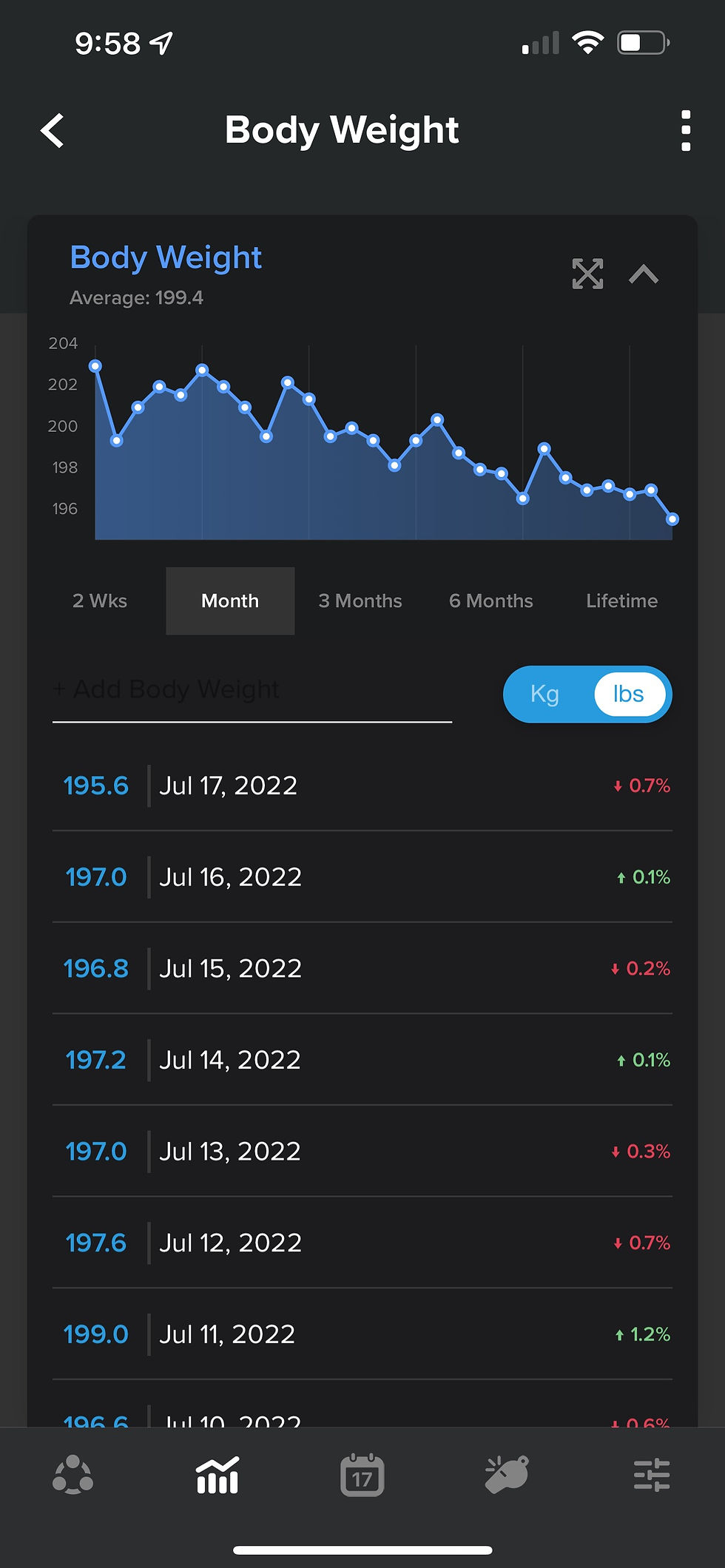Open the settings sliders tab
Viewport: 725px width, 1568px height.
click(652, 1476)
